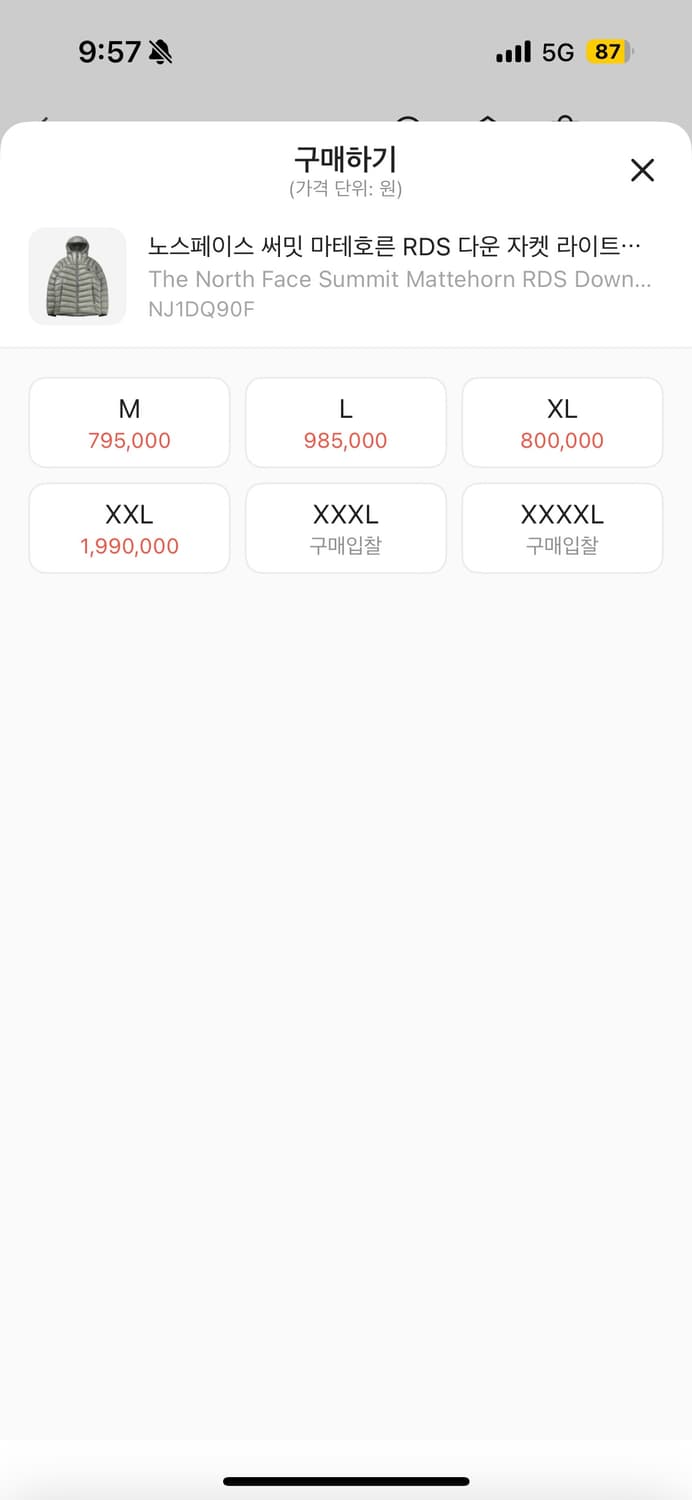This screenshot has width=692, height=1500.
Task: Close the 구매하기 purchase sheet
Action: pyautogui.click(x=642, y=170)
